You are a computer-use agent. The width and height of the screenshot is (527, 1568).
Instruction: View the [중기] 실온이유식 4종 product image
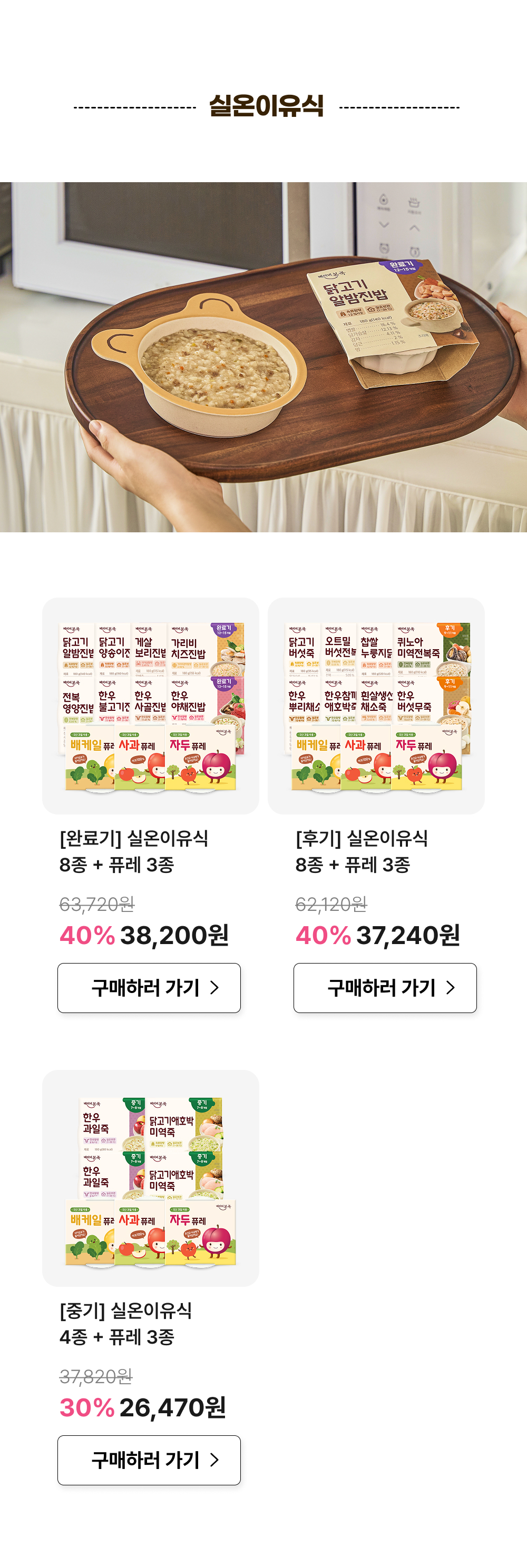pyautogui.click(x=151, y=1178)
